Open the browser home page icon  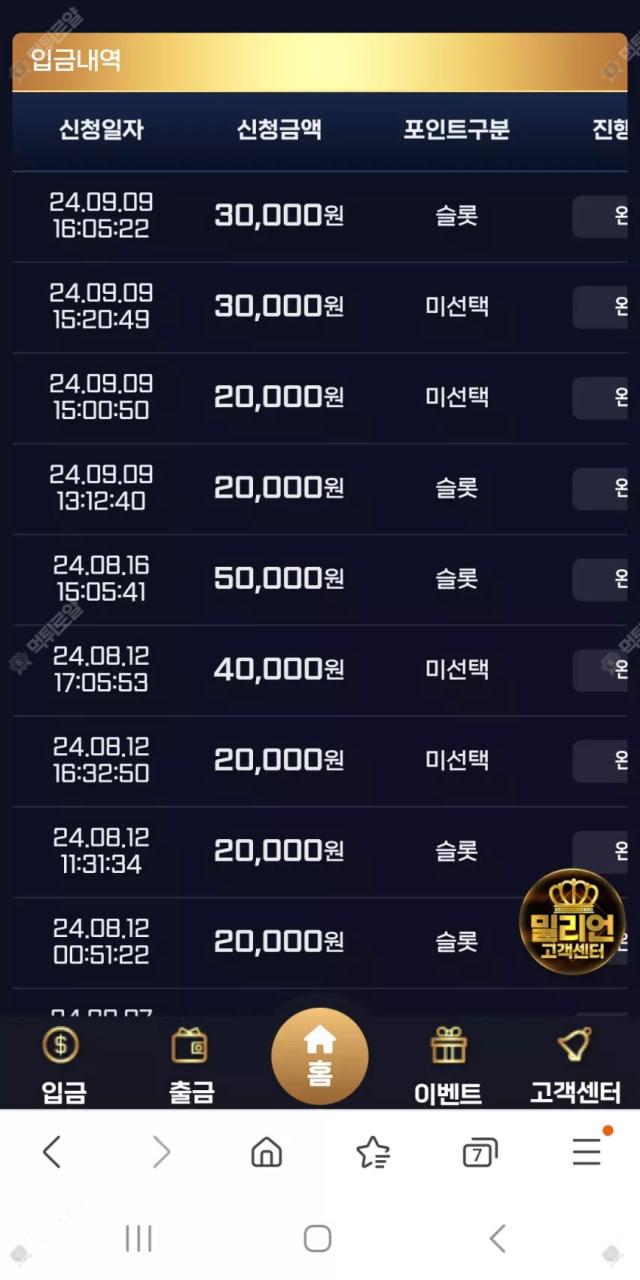tap(266, 1153)
